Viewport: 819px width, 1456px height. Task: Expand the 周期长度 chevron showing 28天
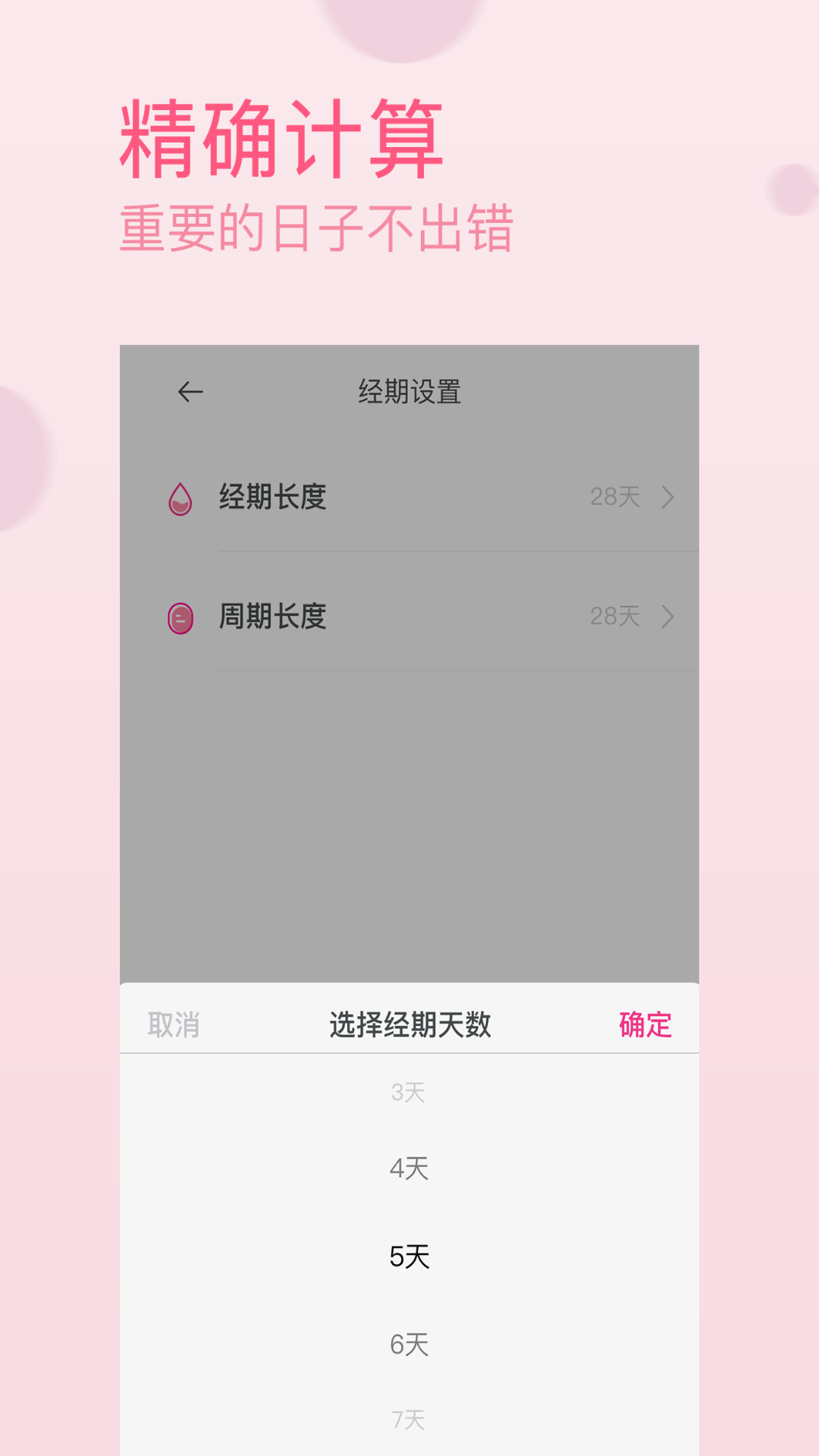668,618
